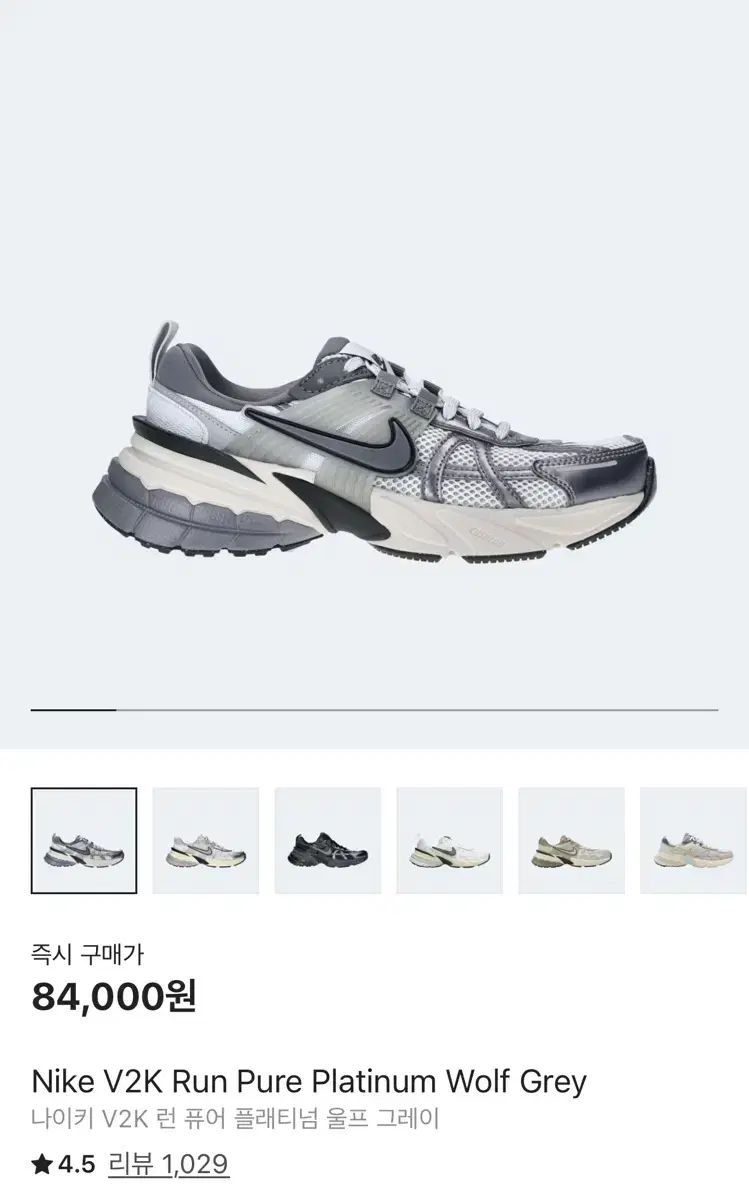
Task: Pick the last cream colorway thumbnail
Action: [x=694, y=840]
